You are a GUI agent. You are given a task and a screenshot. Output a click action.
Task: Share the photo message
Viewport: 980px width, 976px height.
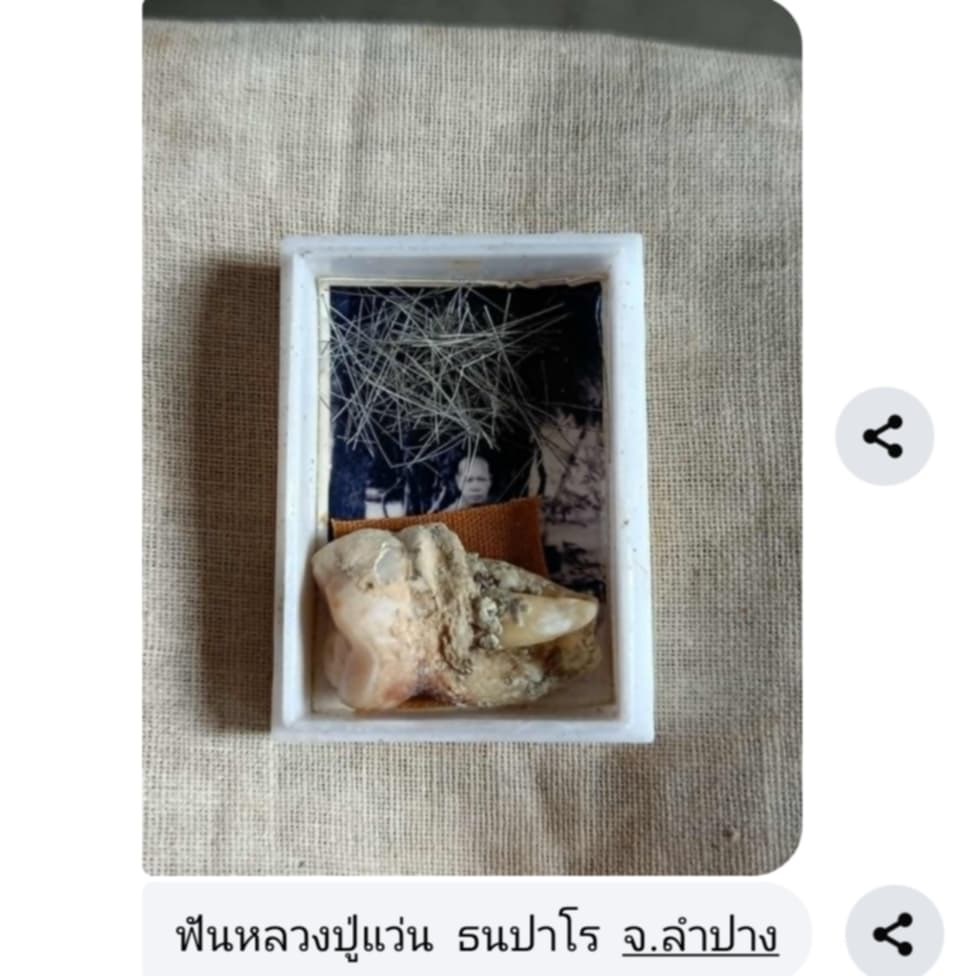coord(884,437)
